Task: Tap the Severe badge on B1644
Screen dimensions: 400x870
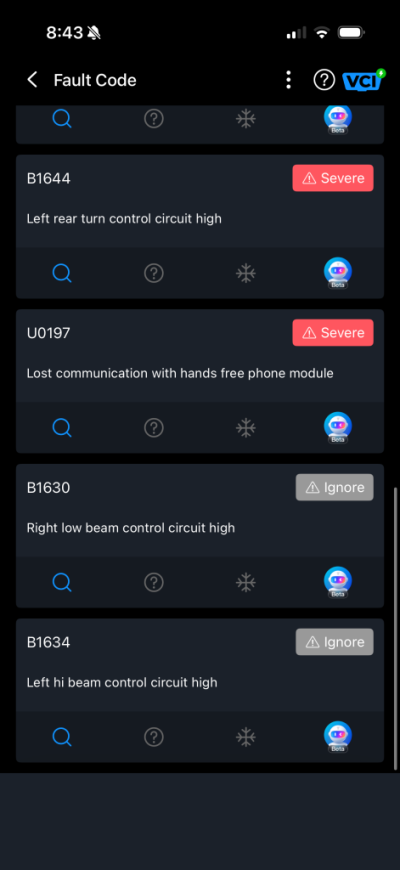Action: click(x=333, y=178)
